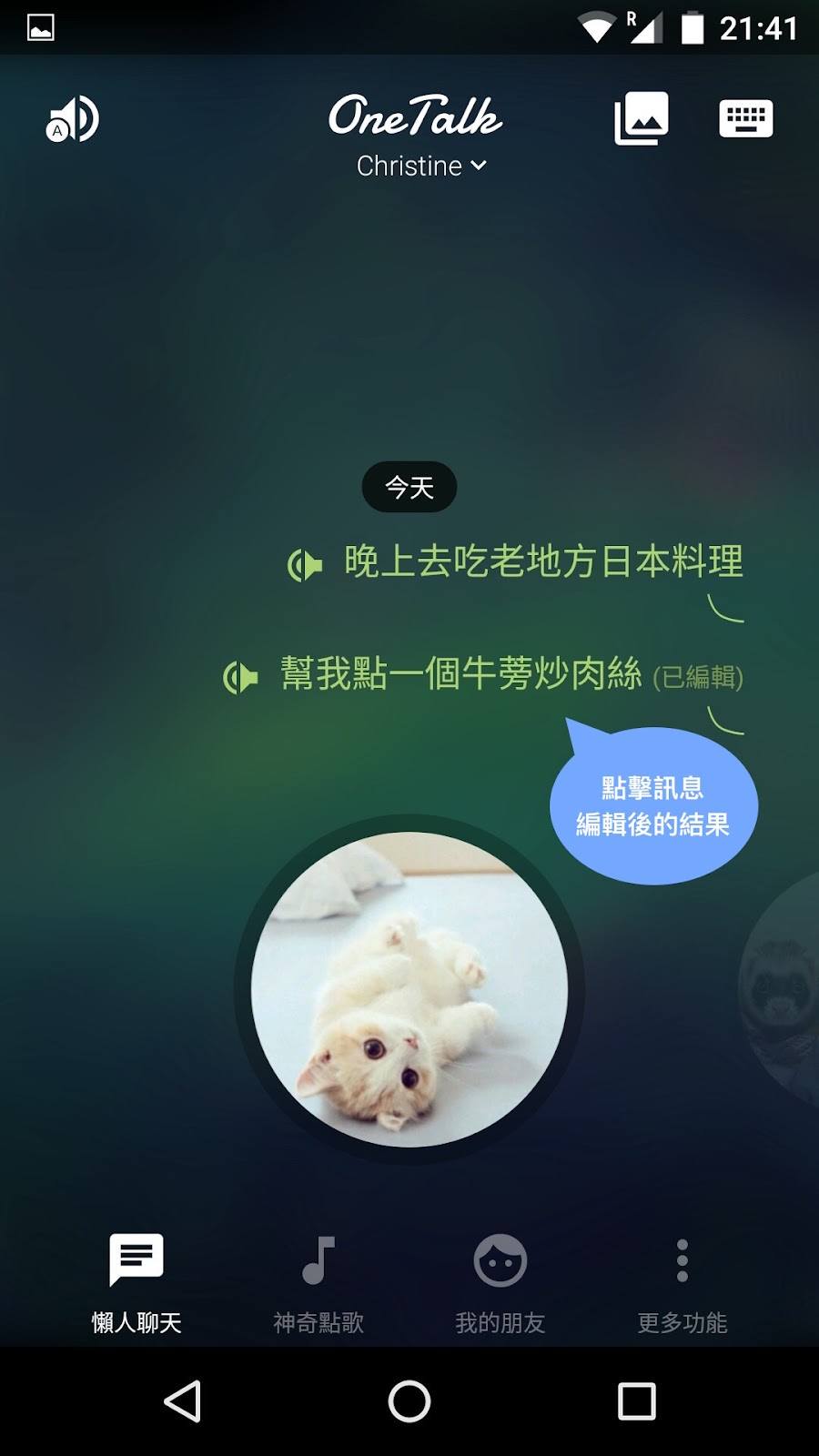Expand the Christine contact dropdown
Screen dimensions: 819x1456
pyautogui.click(x=421, y=166)
